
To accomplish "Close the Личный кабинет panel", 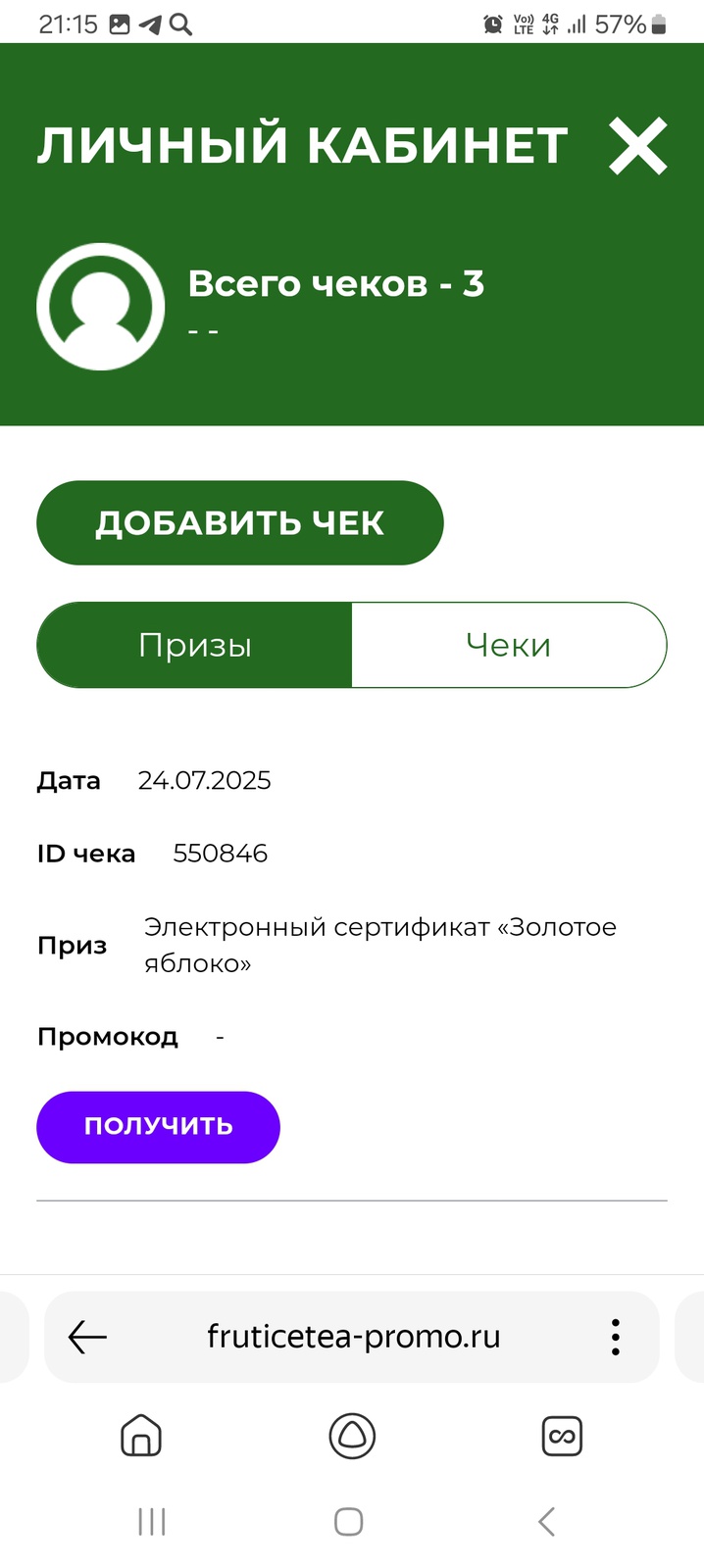I will [x=637, y=146].
